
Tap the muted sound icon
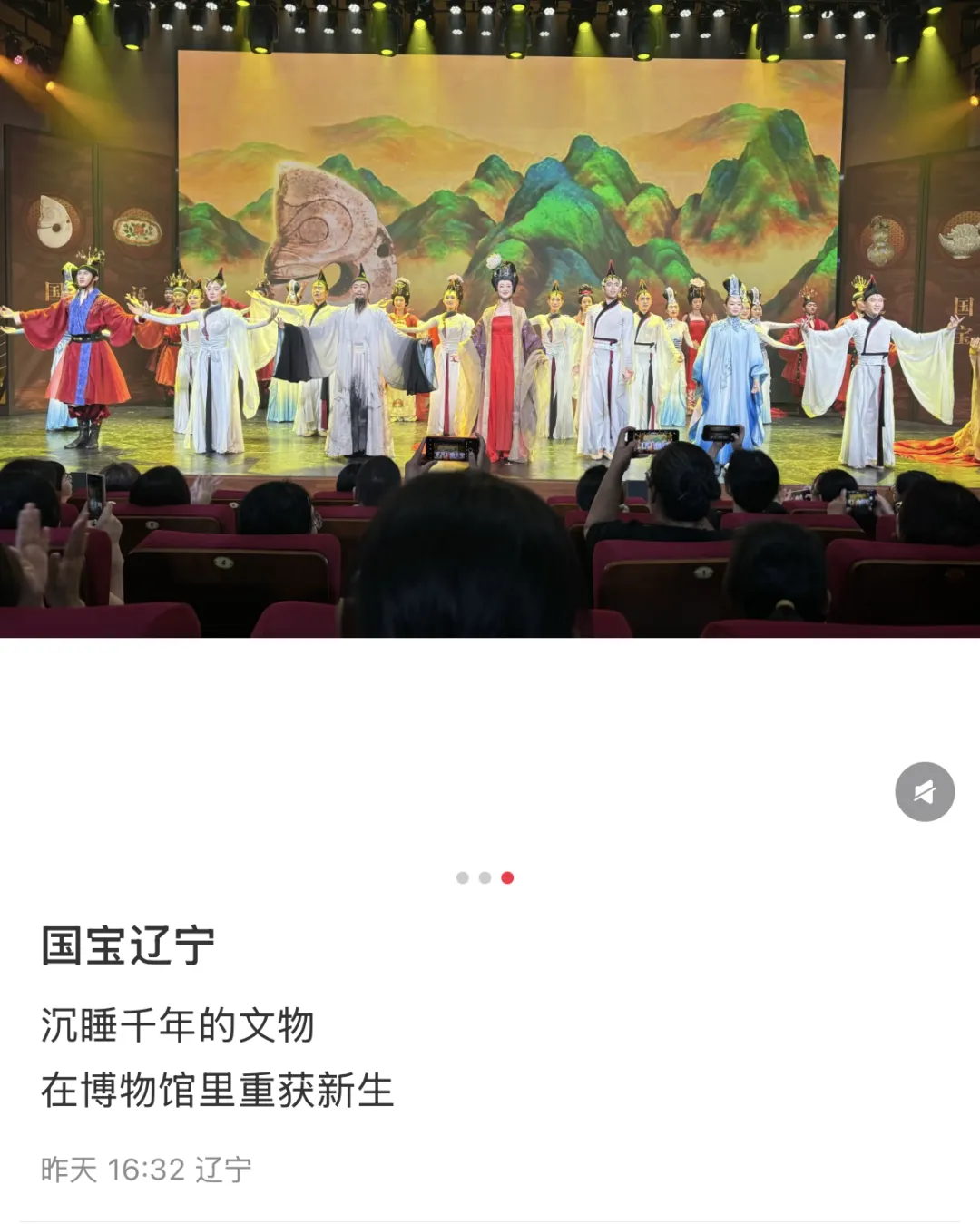click(924, 792)
